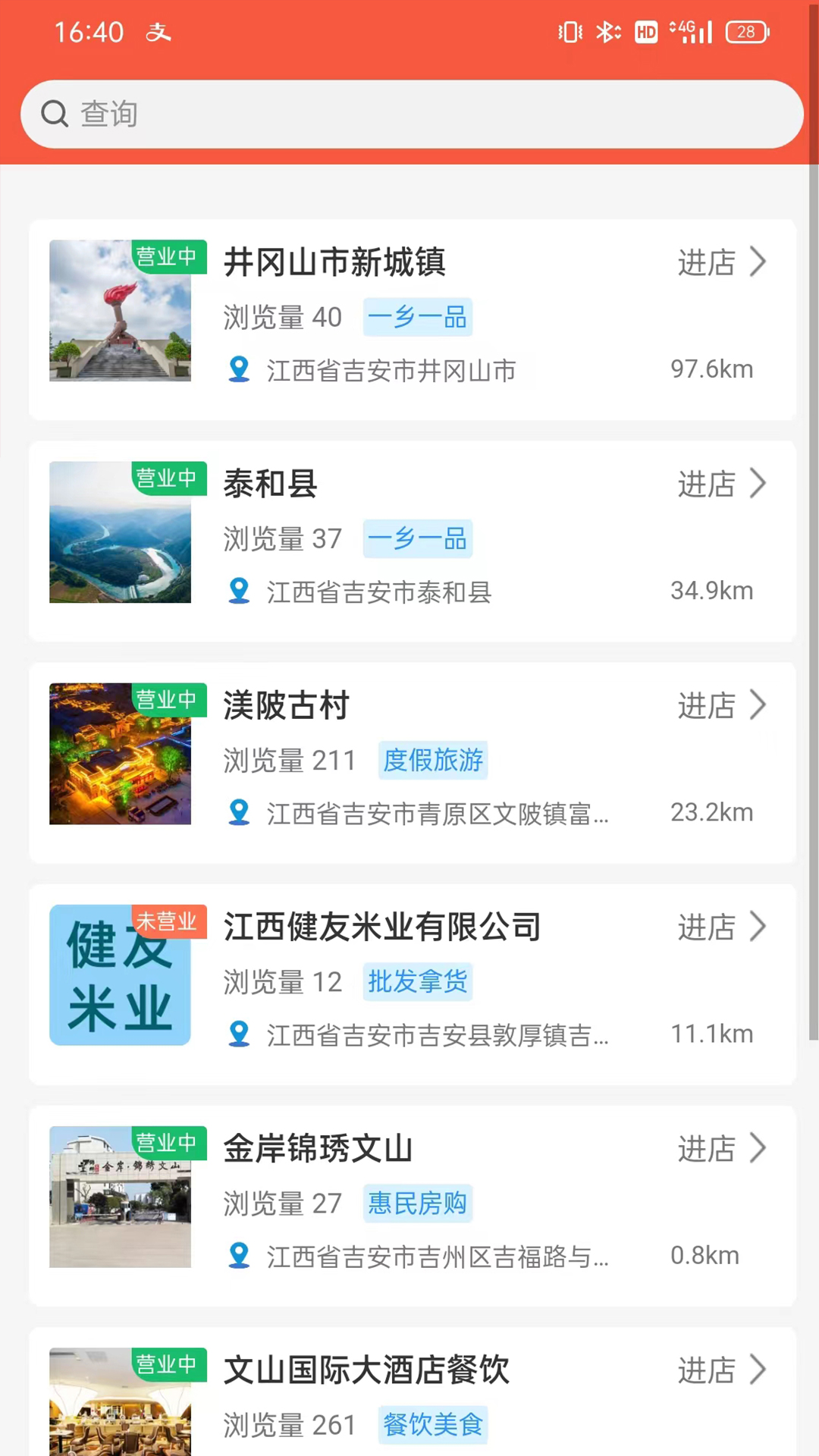Click the location pin icon for 江西健友米业有限公司

tap(239, 1034)
